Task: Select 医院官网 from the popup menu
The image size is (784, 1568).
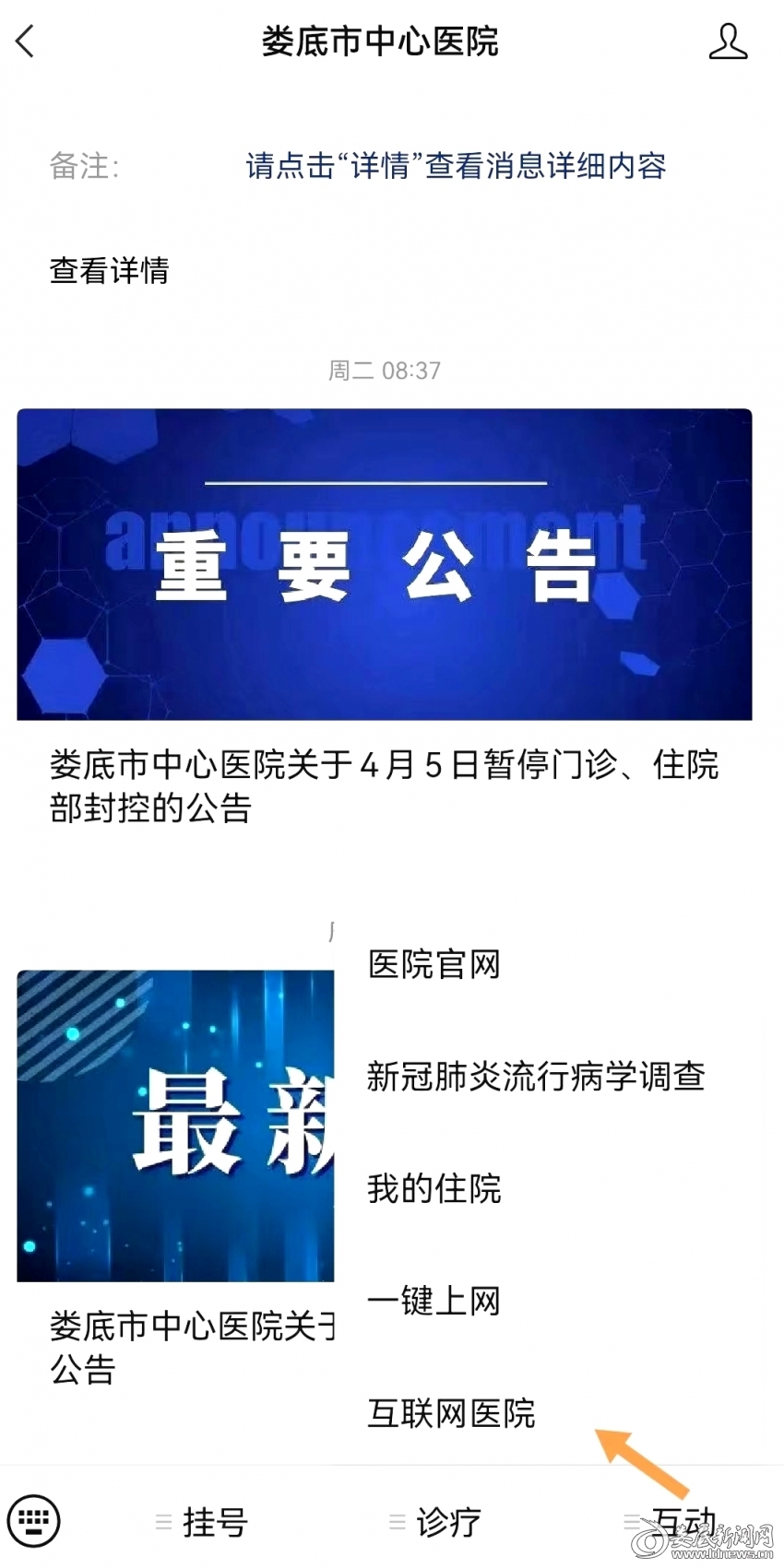Action: click(x=434, y=965)
